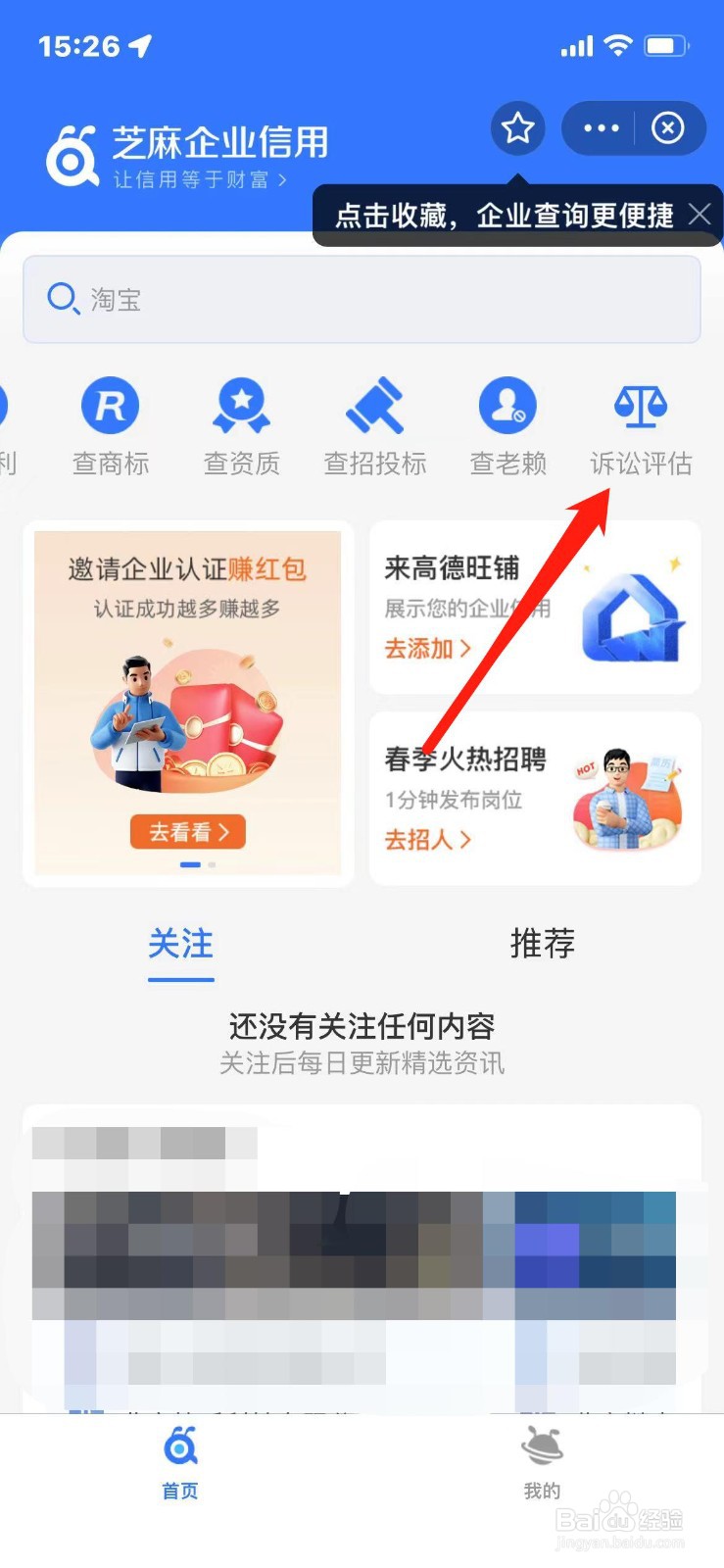The width and height of the screenshot is (724, 1568).
Task: Tap the 去添加 link for 来高德旺铺
Action: pyautogui.click(x=428, y=649)
